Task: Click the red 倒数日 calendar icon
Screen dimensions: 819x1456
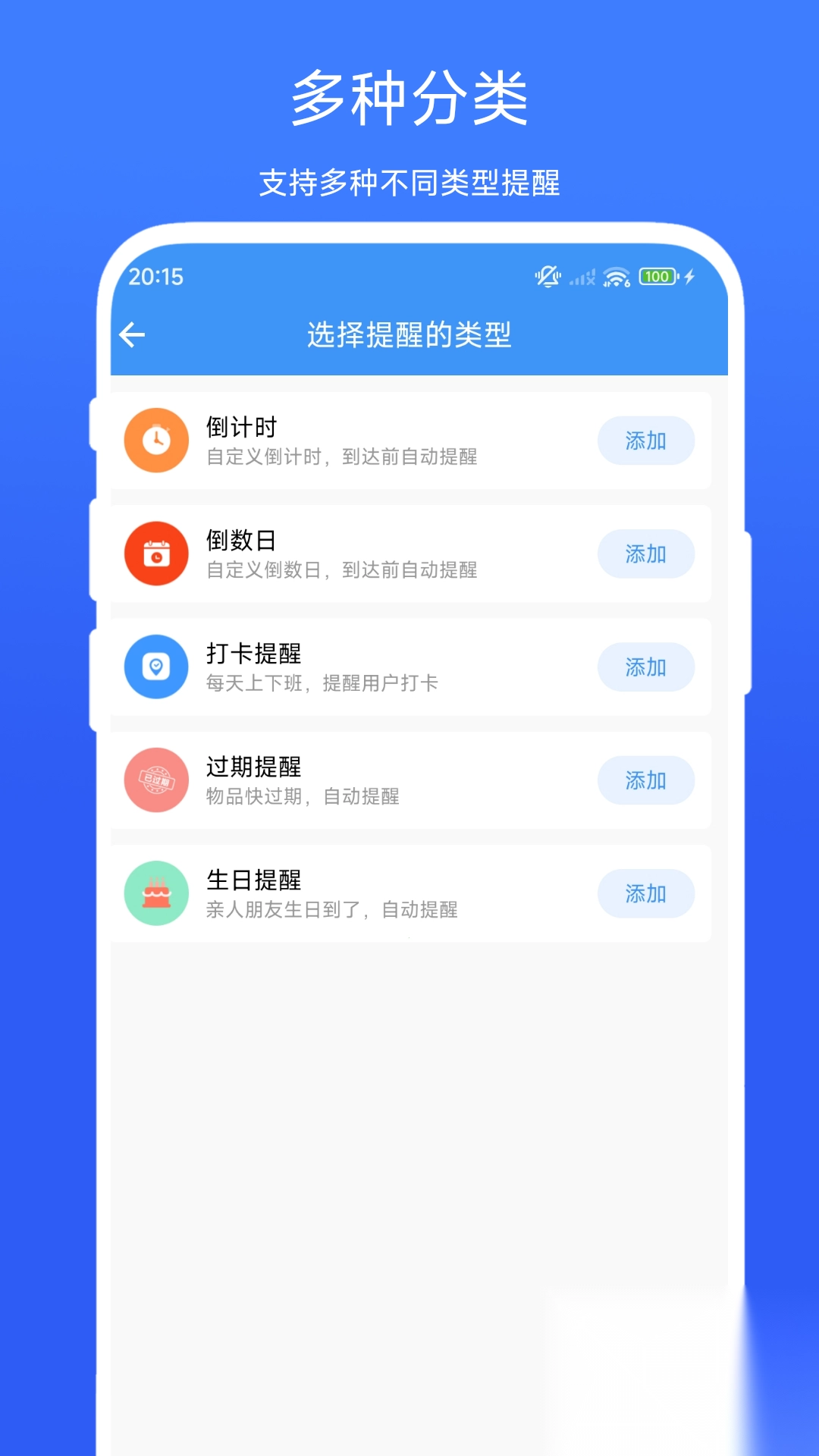Action: click(156, 554)
